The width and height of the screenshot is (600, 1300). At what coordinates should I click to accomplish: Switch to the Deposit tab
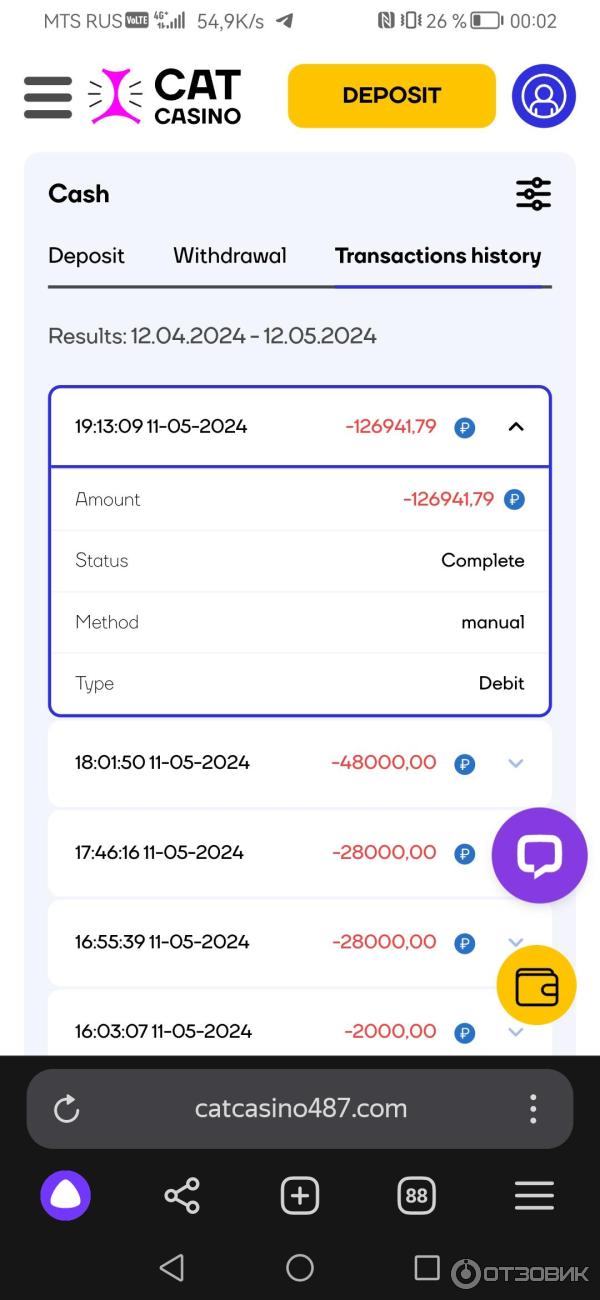[x=86, y=256]
